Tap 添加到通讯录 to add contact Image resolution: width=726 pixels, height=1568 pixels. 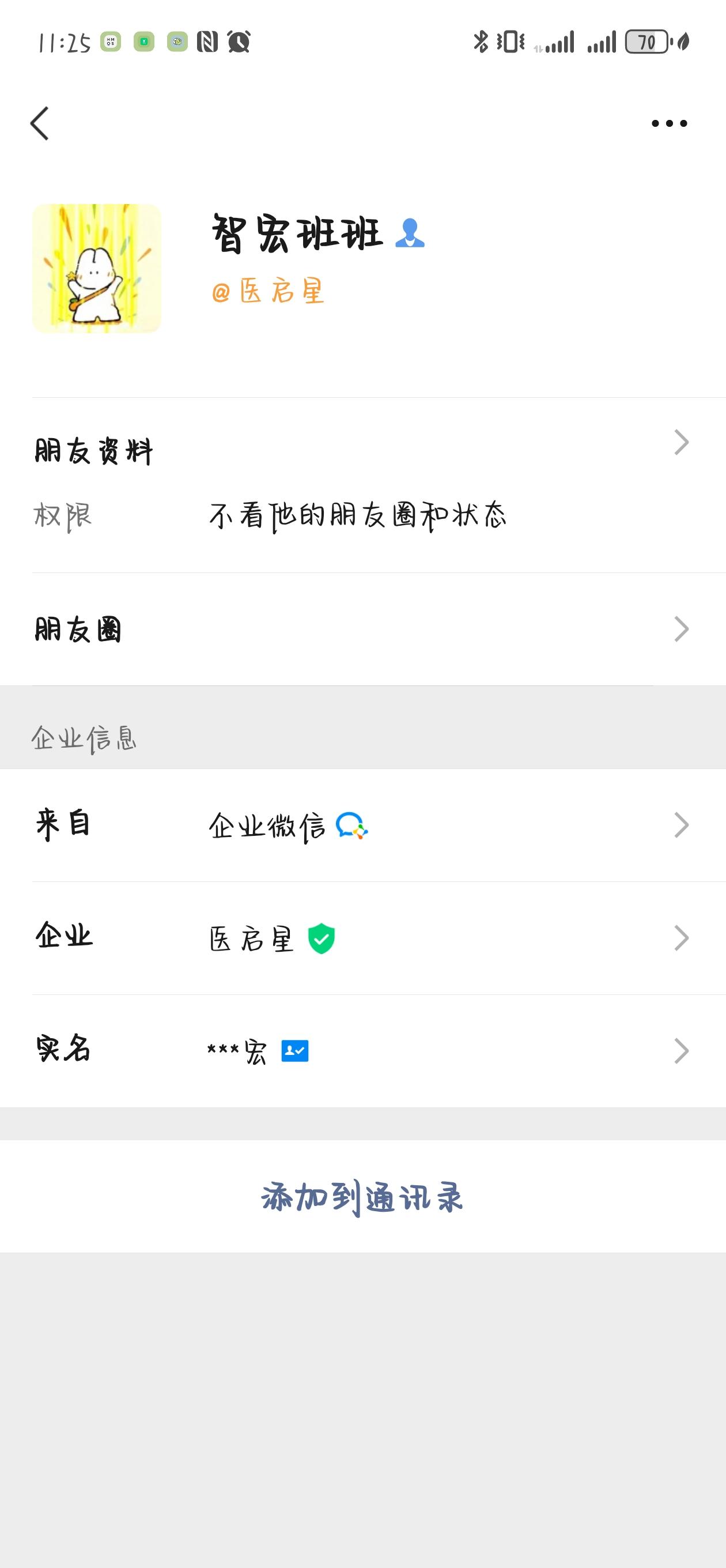click(x=362, y=1197)
